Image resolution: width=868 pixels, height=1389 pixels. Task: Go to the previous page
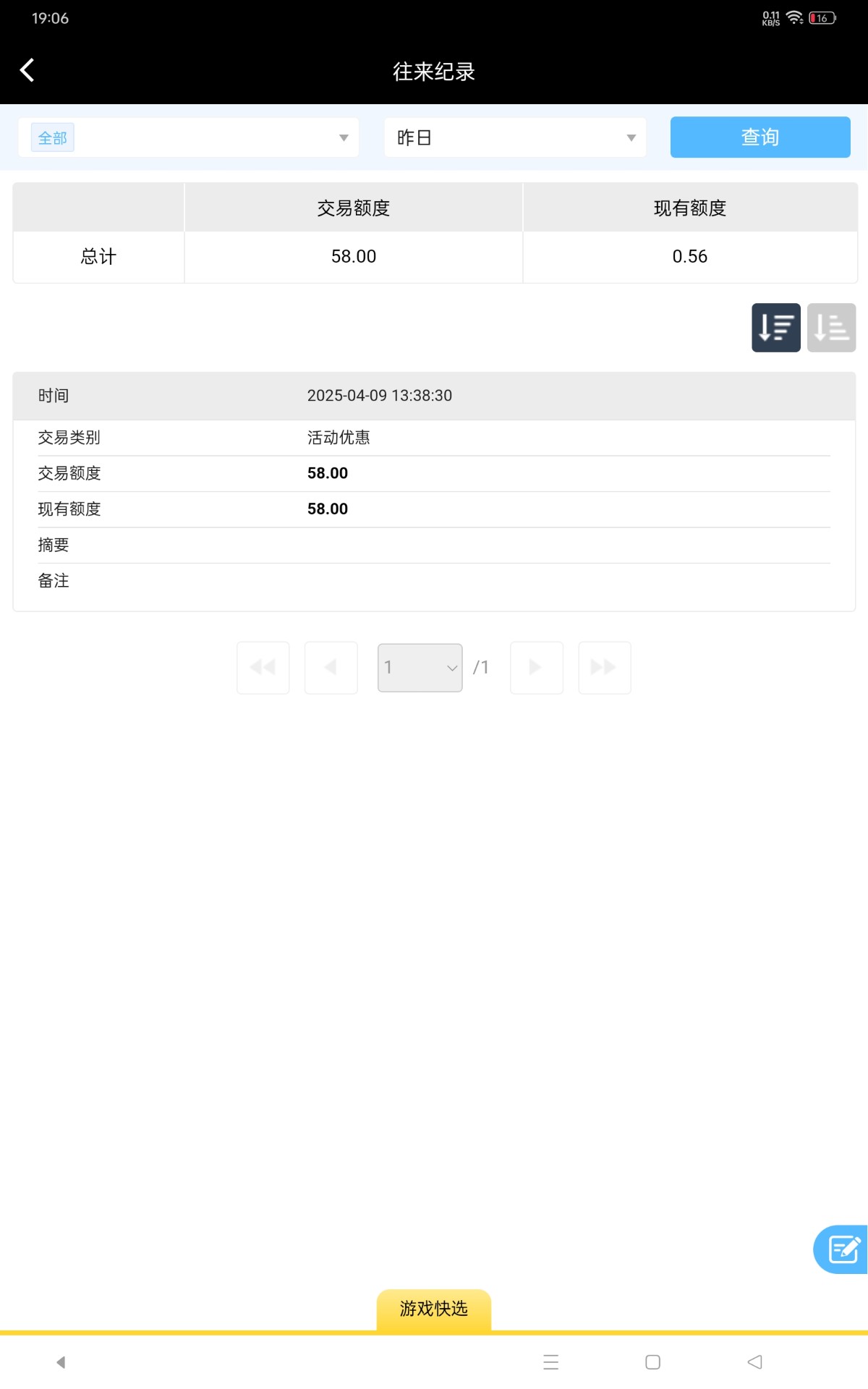click(331, 667)
